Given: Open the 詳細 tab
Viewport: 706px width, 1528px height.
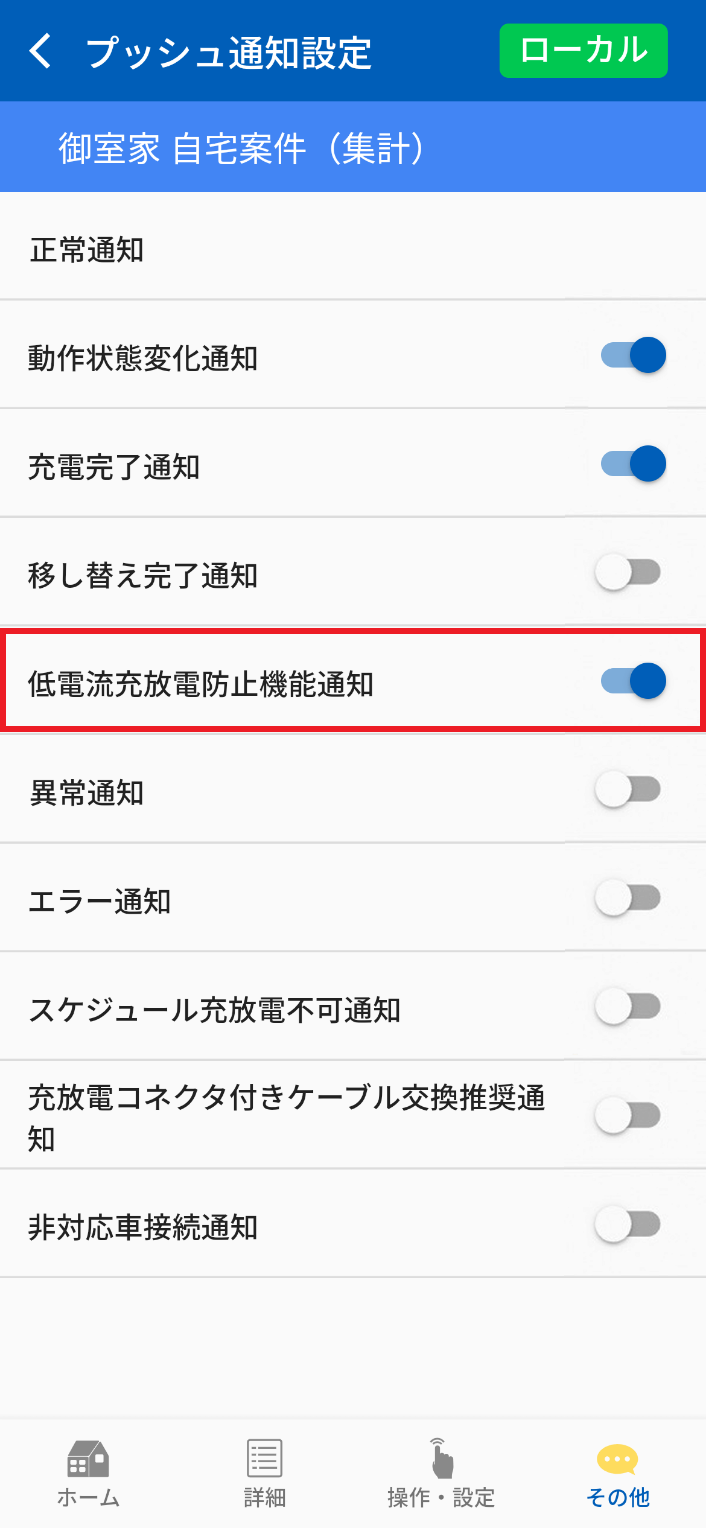Looking at the screenshot, I should 265,1474.
